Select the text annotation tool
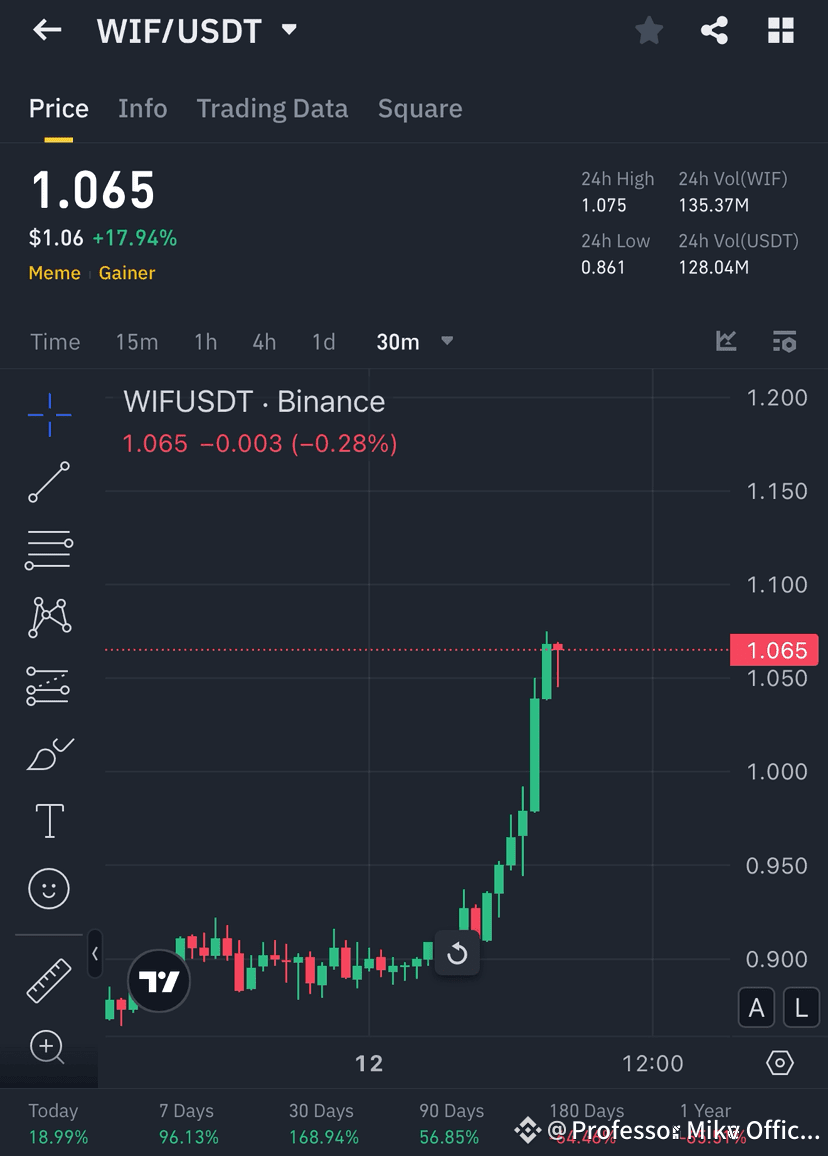 pyautogui.click(x=48, y=820)
